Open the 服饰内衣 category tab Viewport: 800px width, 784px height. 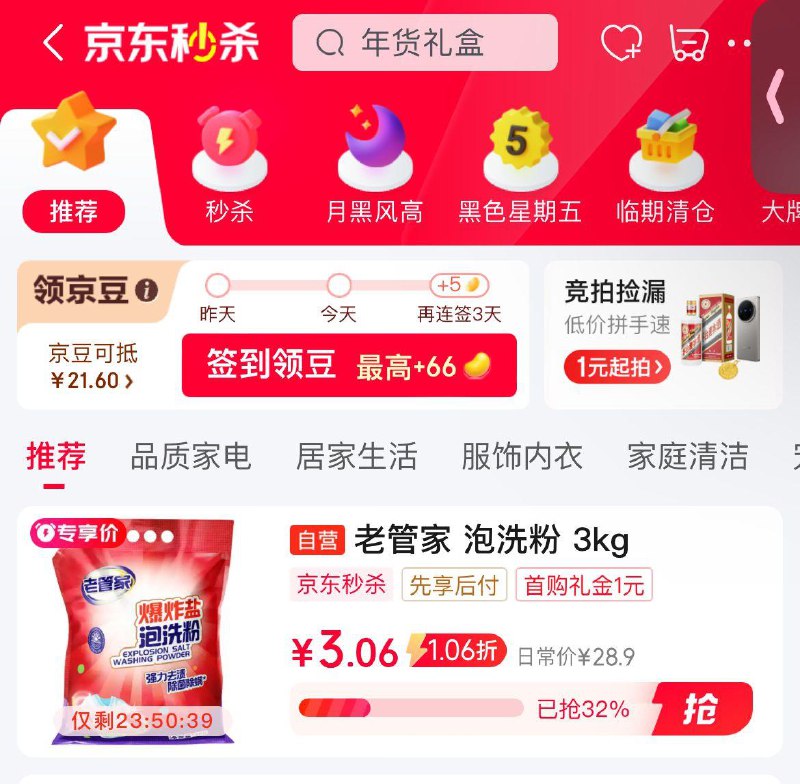pos(521,457)
